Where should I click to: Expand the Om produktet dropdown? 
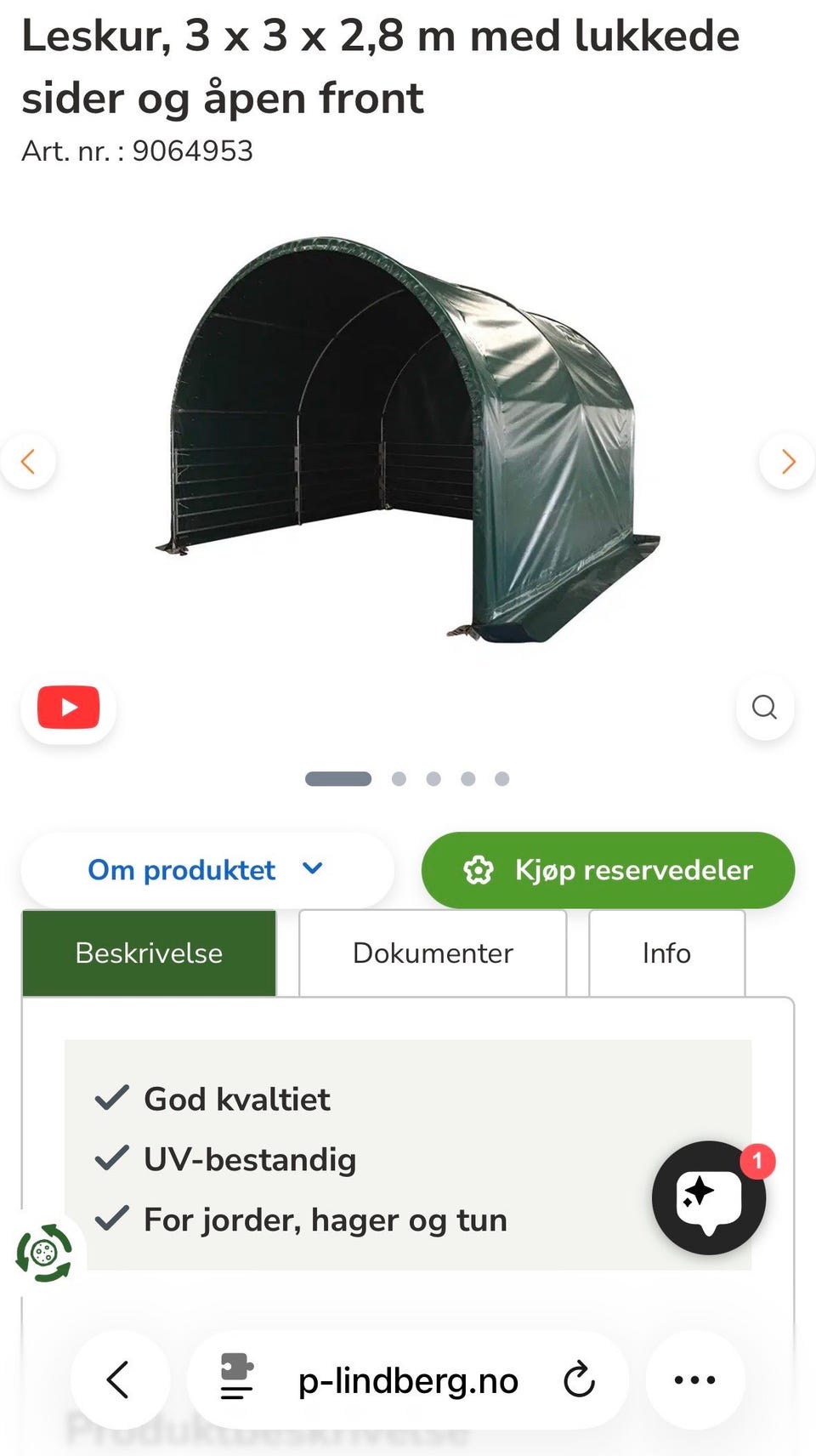pyautogui.click(x=313, y=869)
